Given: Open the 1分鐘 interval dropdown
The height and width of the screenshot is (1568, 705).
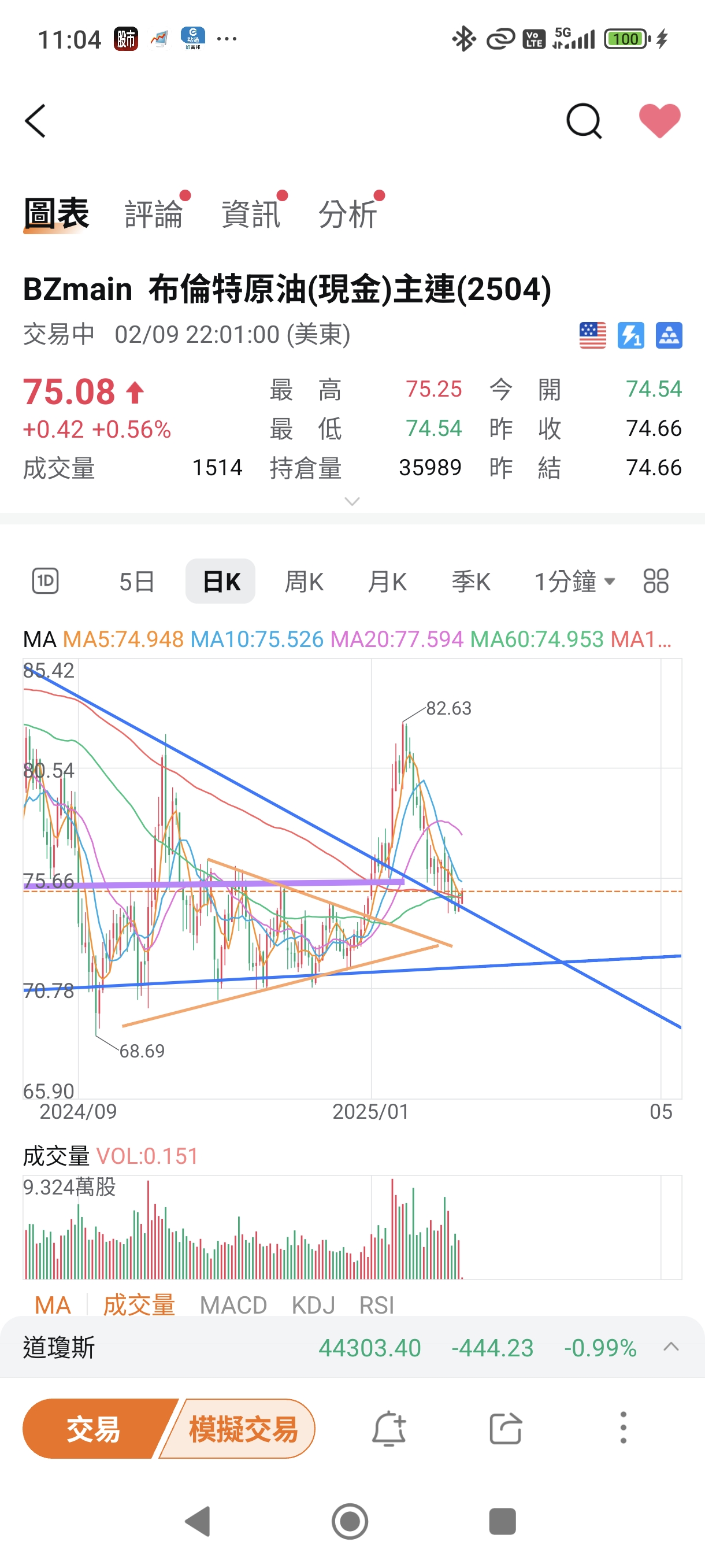Looking at the screenshot, I should coord(575,581).
